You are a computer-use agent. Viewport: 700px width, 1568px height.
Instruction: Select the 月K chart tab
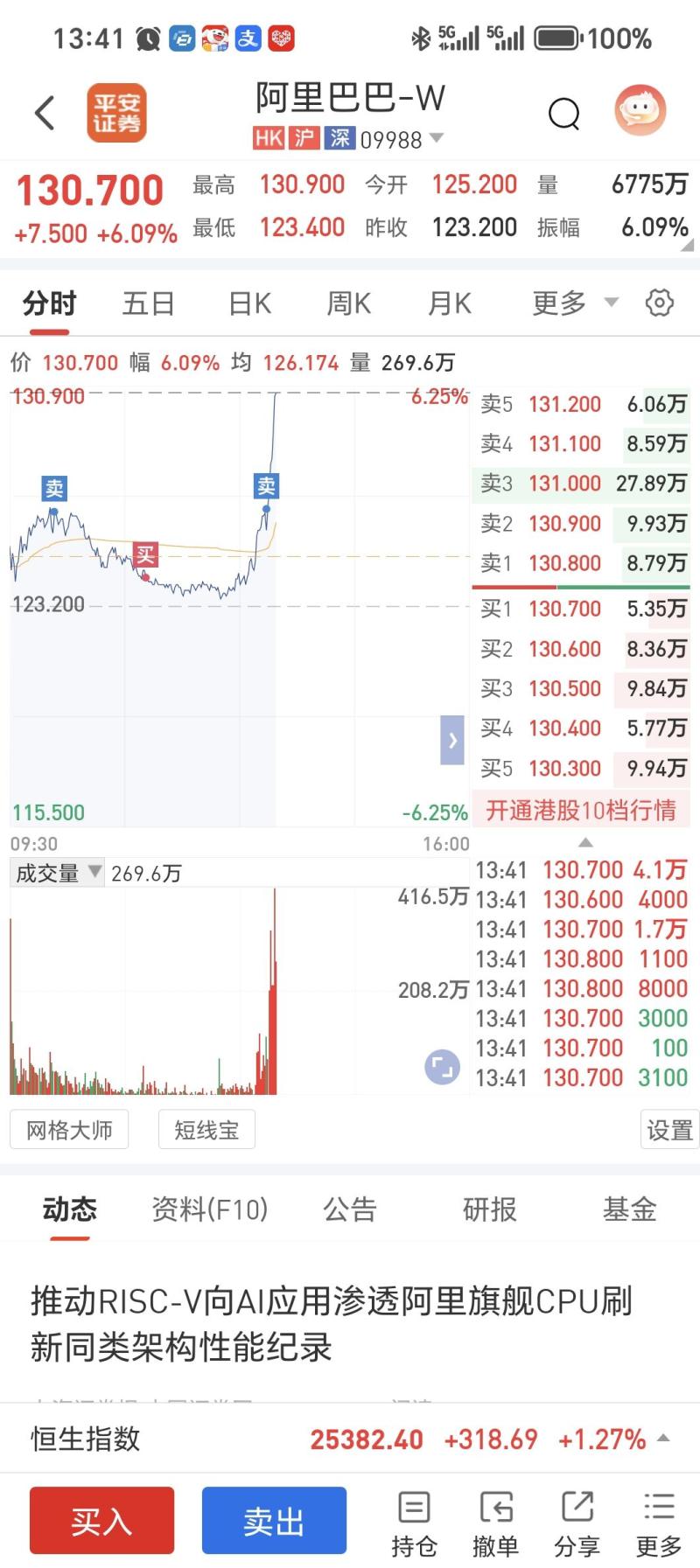(450, 303)
